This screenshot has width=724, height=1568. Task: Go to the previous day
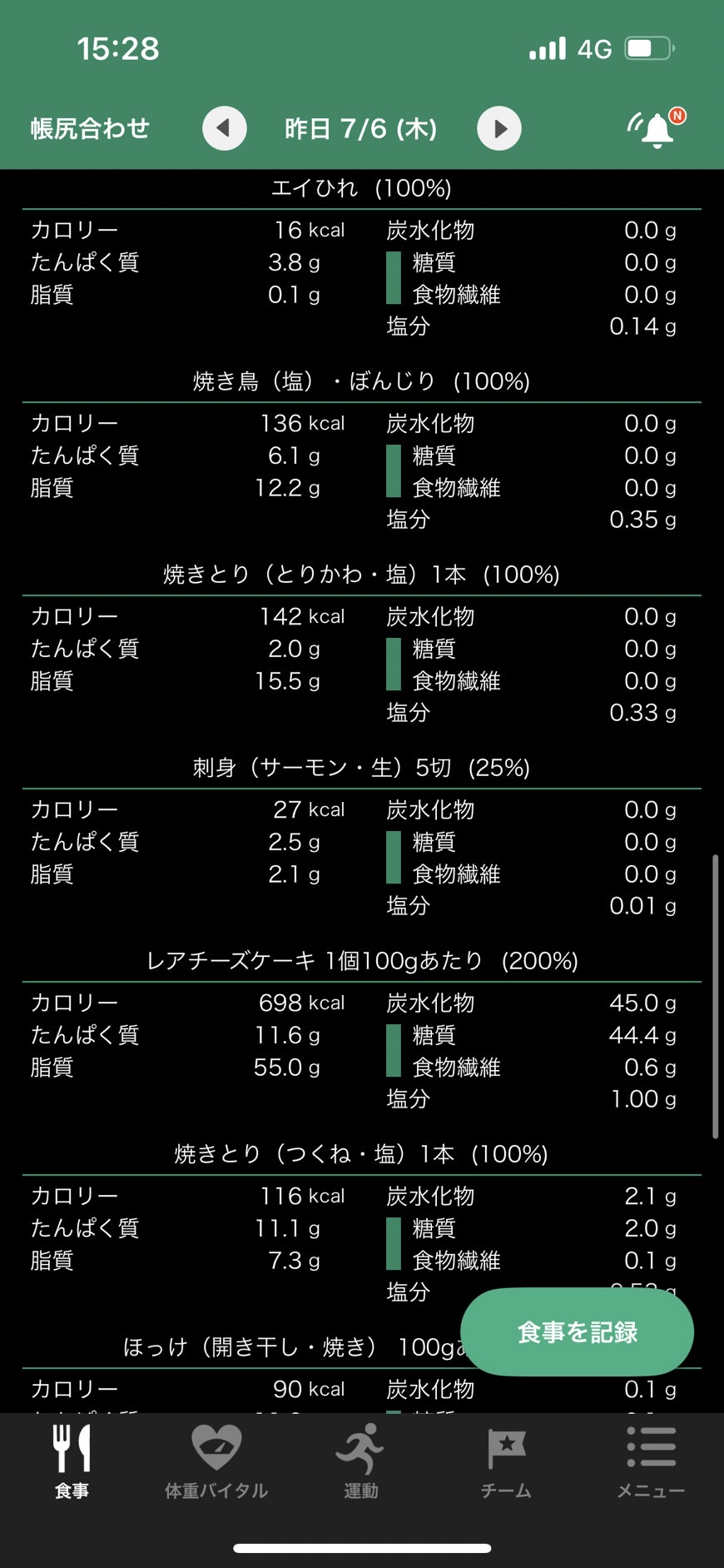click(225, 128)
